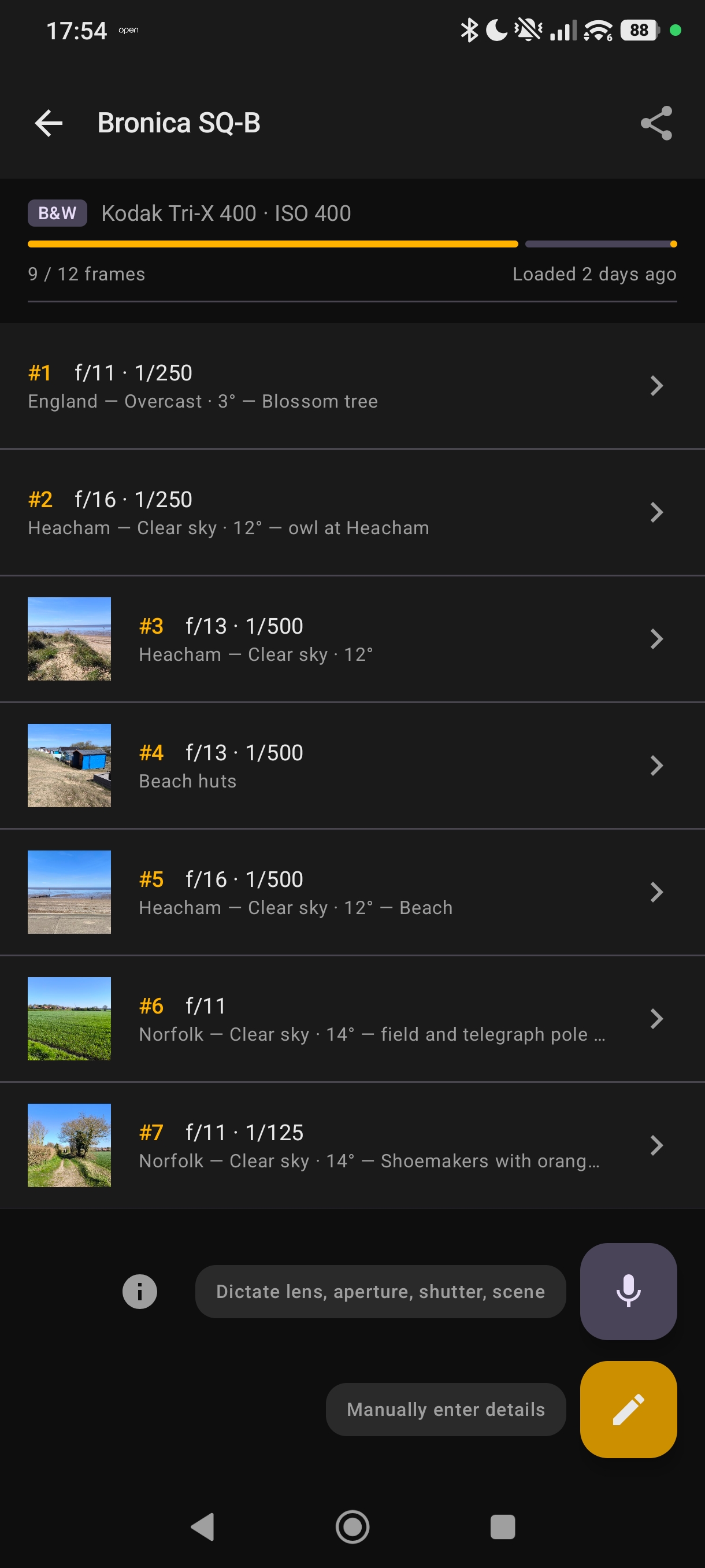The height and width of the screenshot is (1568, 705).
Task: Tap the info icon near the dictation bar
Action: (139, 1291)
